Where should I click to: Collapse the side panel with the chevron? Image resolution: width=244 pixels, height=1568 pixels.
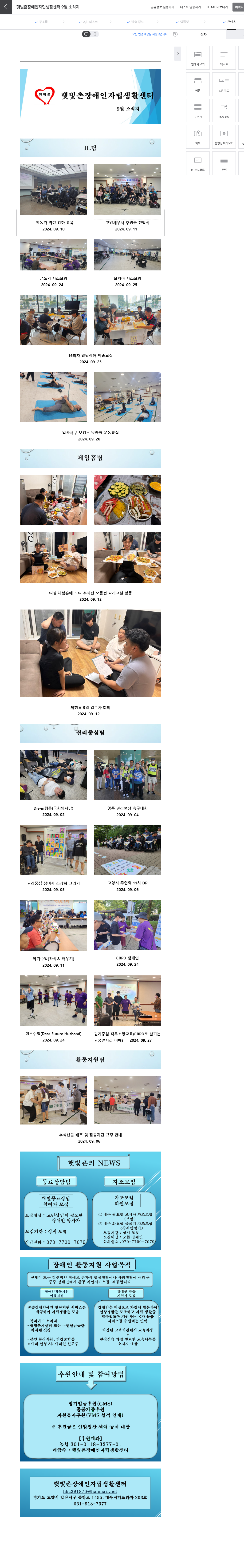point(178,54)
